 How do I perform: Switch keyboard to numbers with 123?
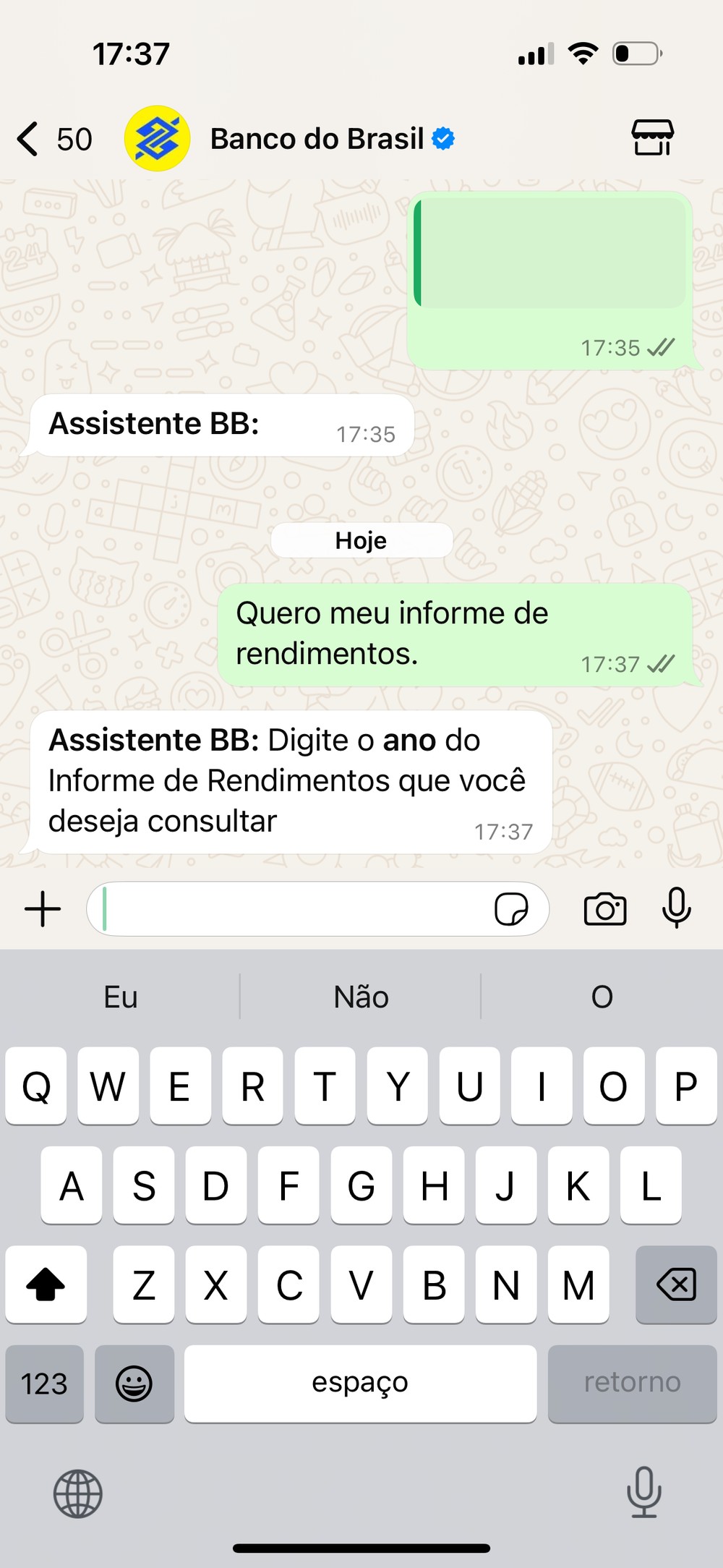click(x=44, y=1384)
